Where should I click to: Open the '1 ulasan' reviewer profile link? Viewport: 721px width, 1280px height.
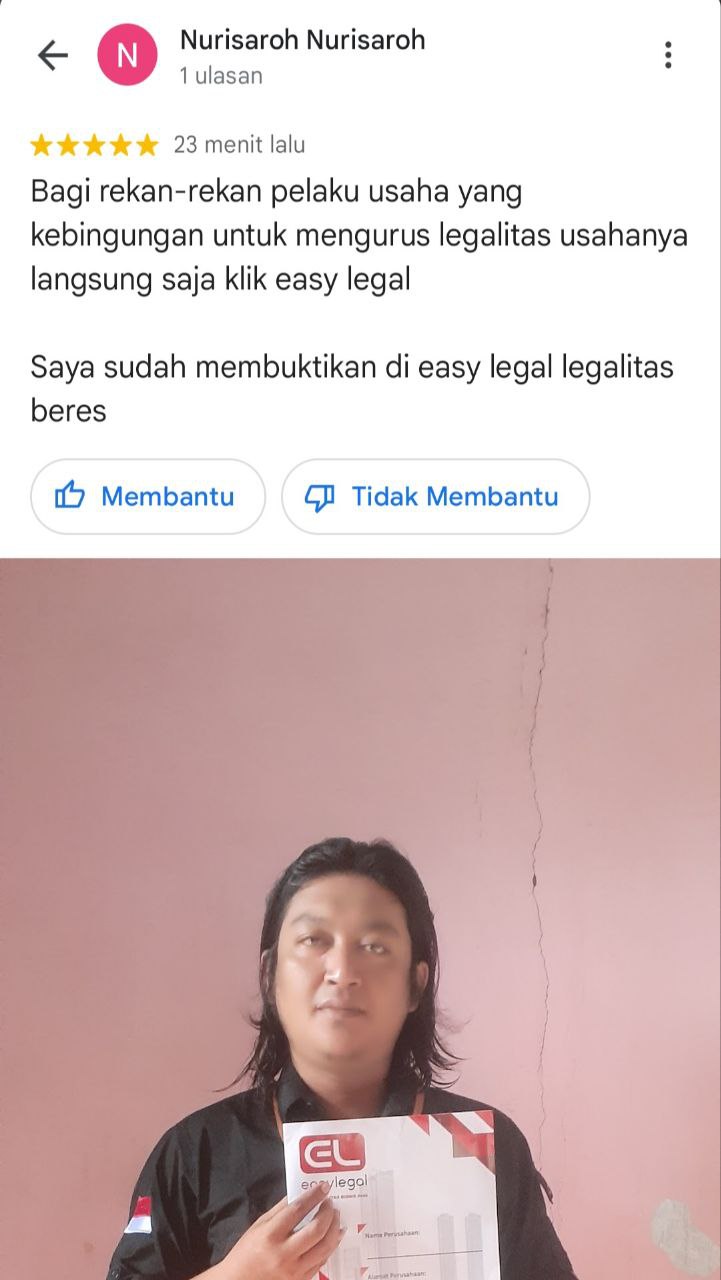[x=220, y=74]
